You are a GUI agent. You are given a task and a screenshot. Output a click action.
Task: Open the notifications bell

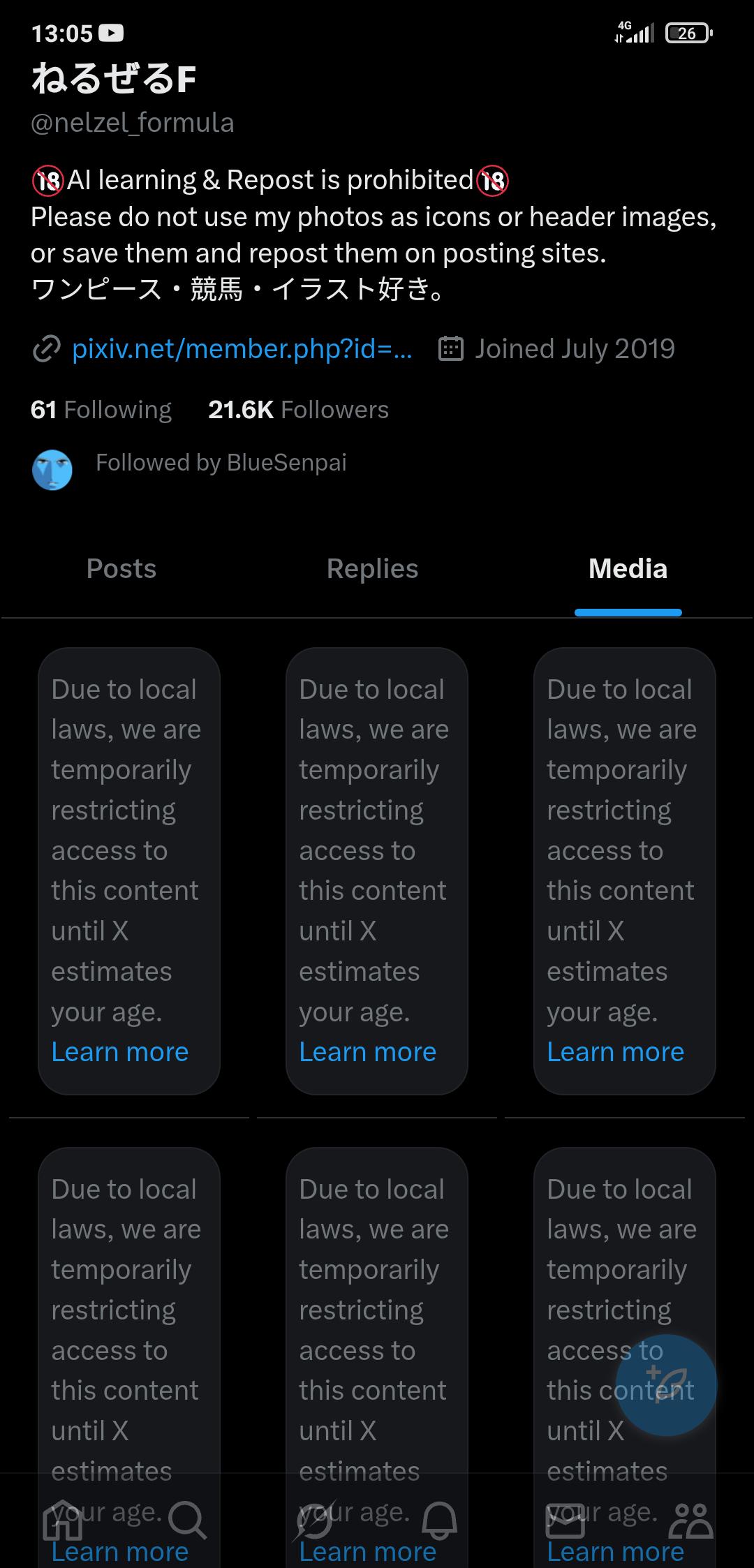coord(440,1521)
